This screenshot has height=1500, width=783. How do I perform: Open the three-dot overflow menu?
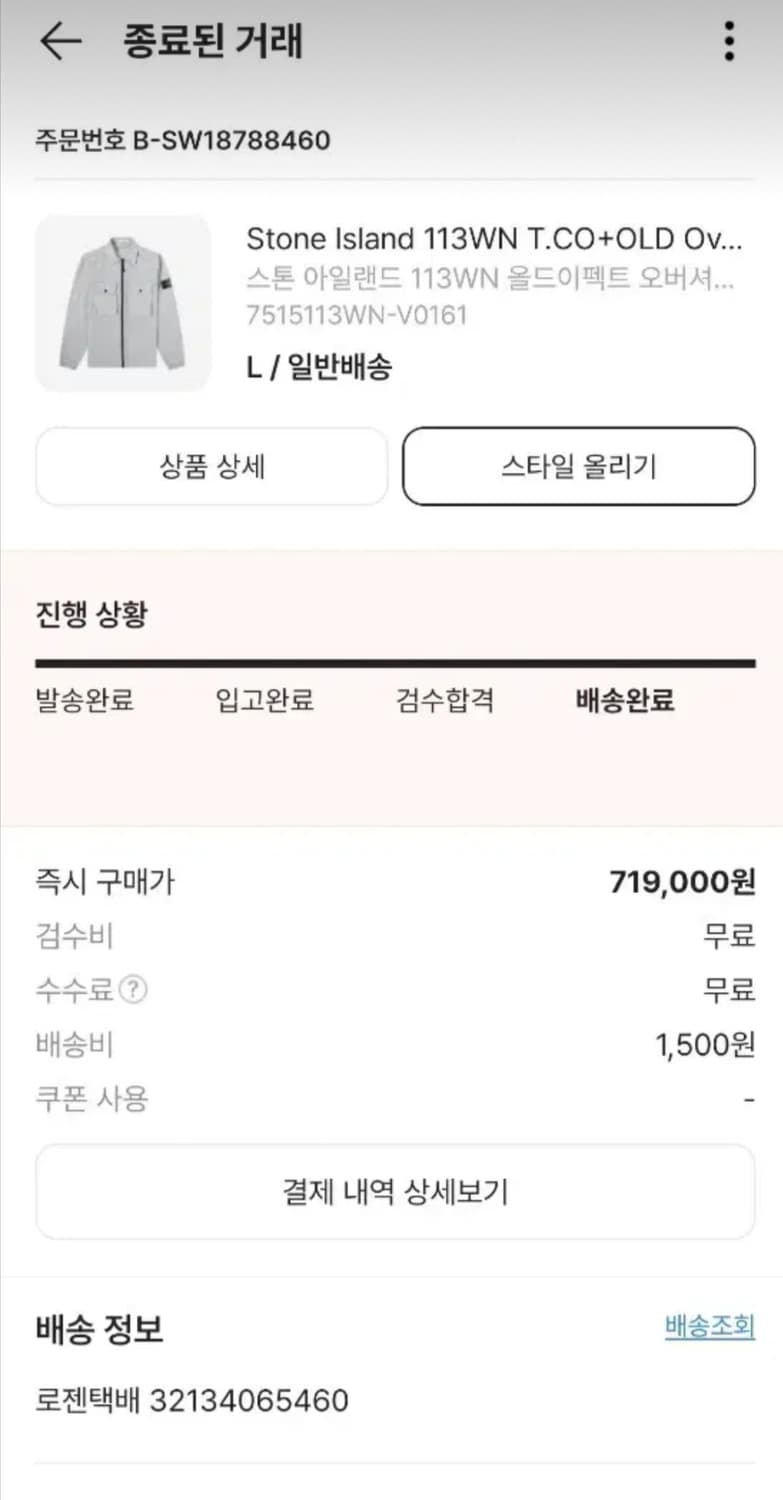(x=728, y=42)
